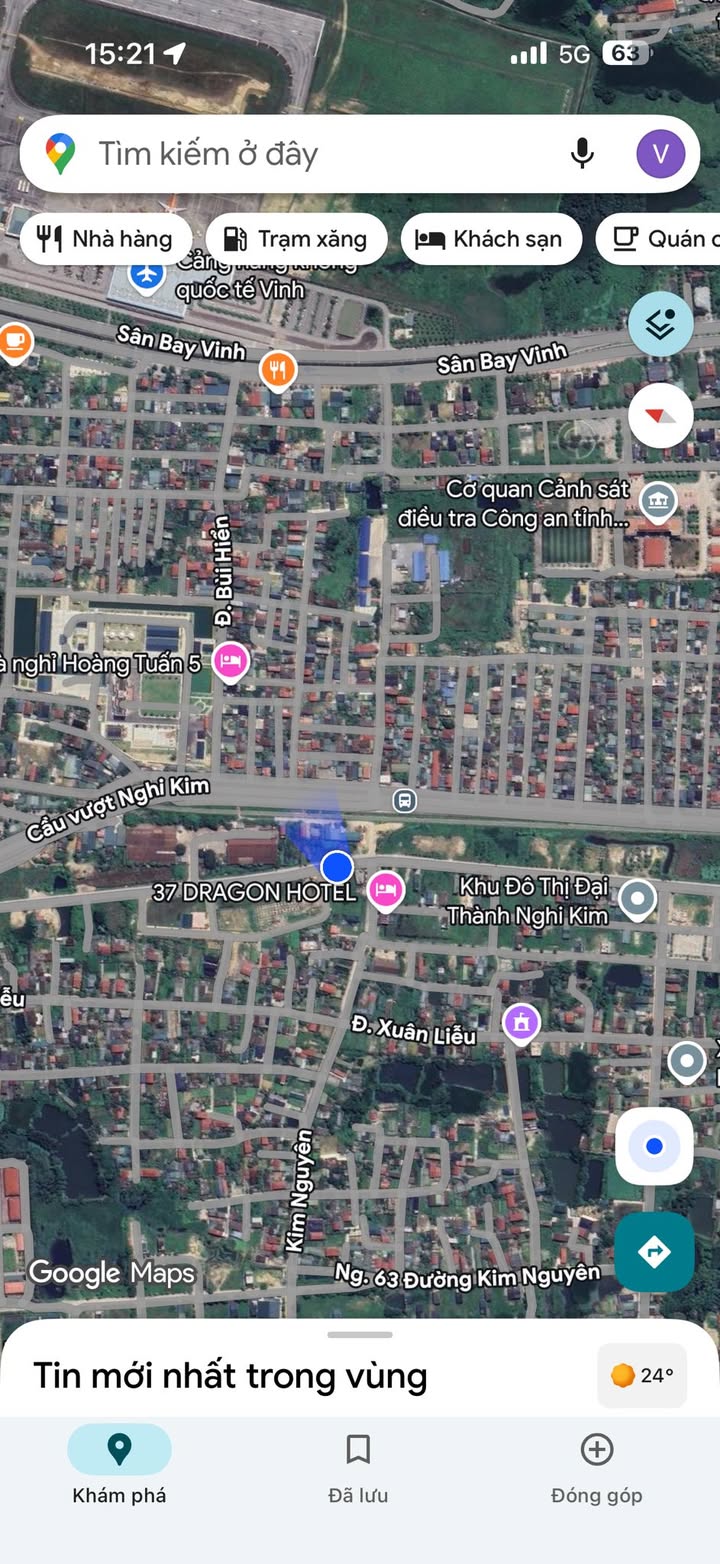This screenshot has height=1564, width=720.
Task: Open the 24° weather widget
Action: (x=642, y=1376)
